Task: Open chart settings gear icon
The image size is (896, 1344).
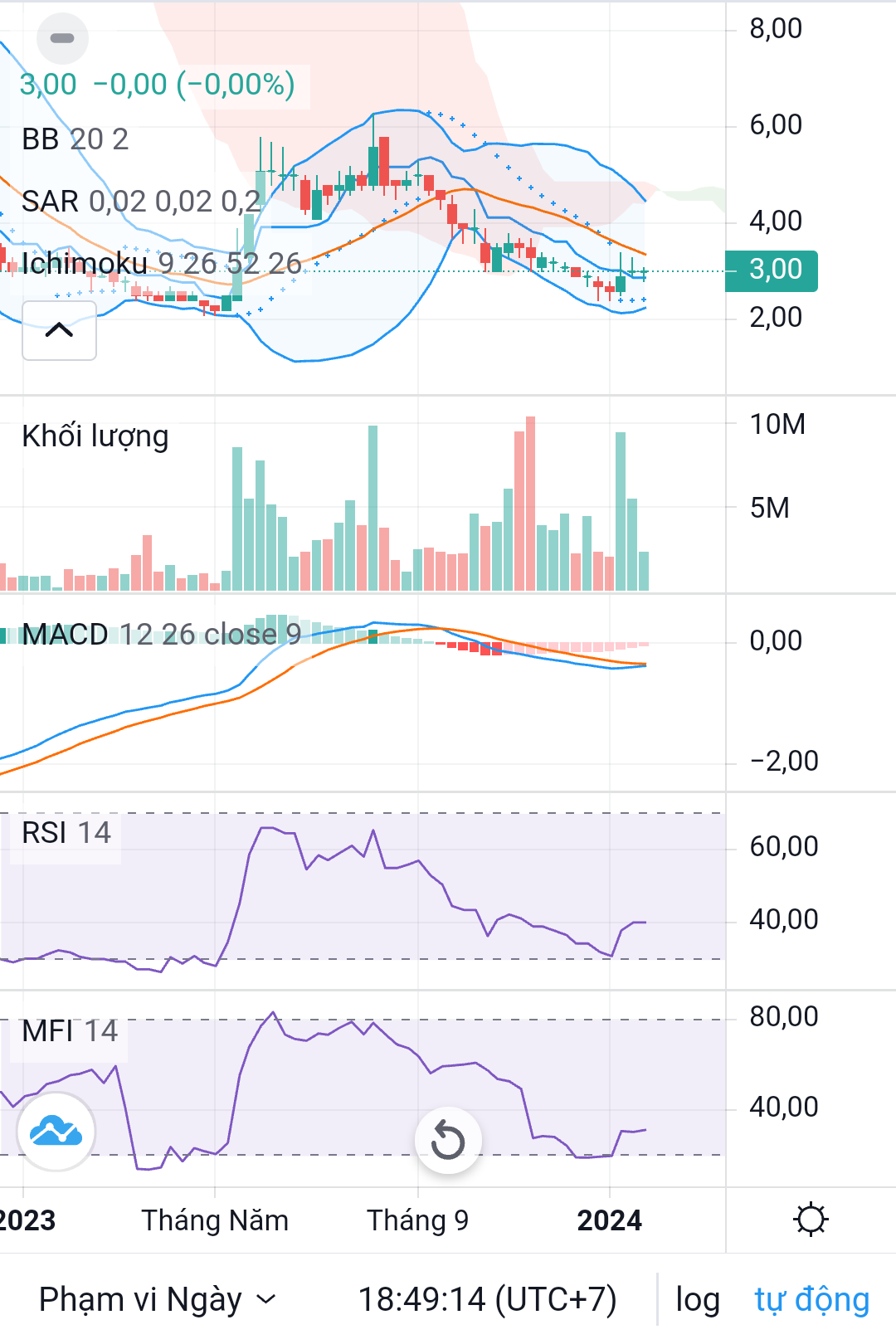Action: click(x=811, y=1220)
